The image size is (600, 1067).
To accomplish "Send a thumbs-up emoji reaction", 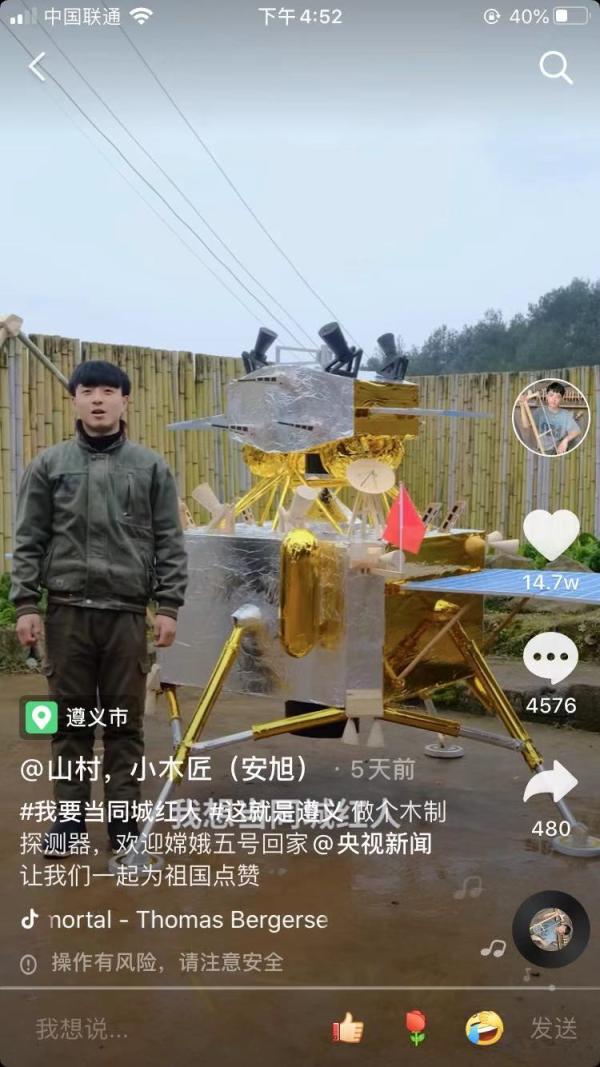I will pyautogui.click(x=347, y=1027).
